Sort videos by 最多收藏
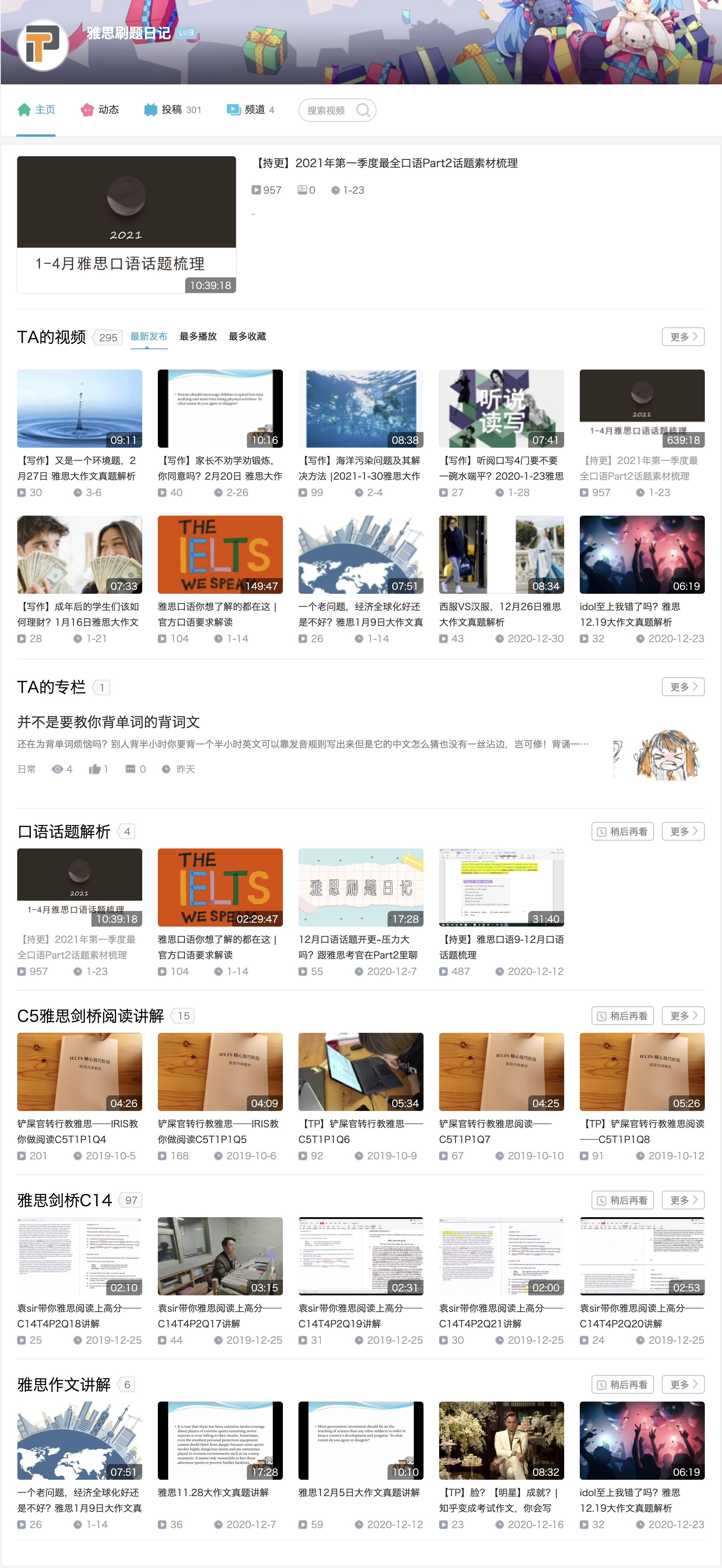 coord(247,337)
